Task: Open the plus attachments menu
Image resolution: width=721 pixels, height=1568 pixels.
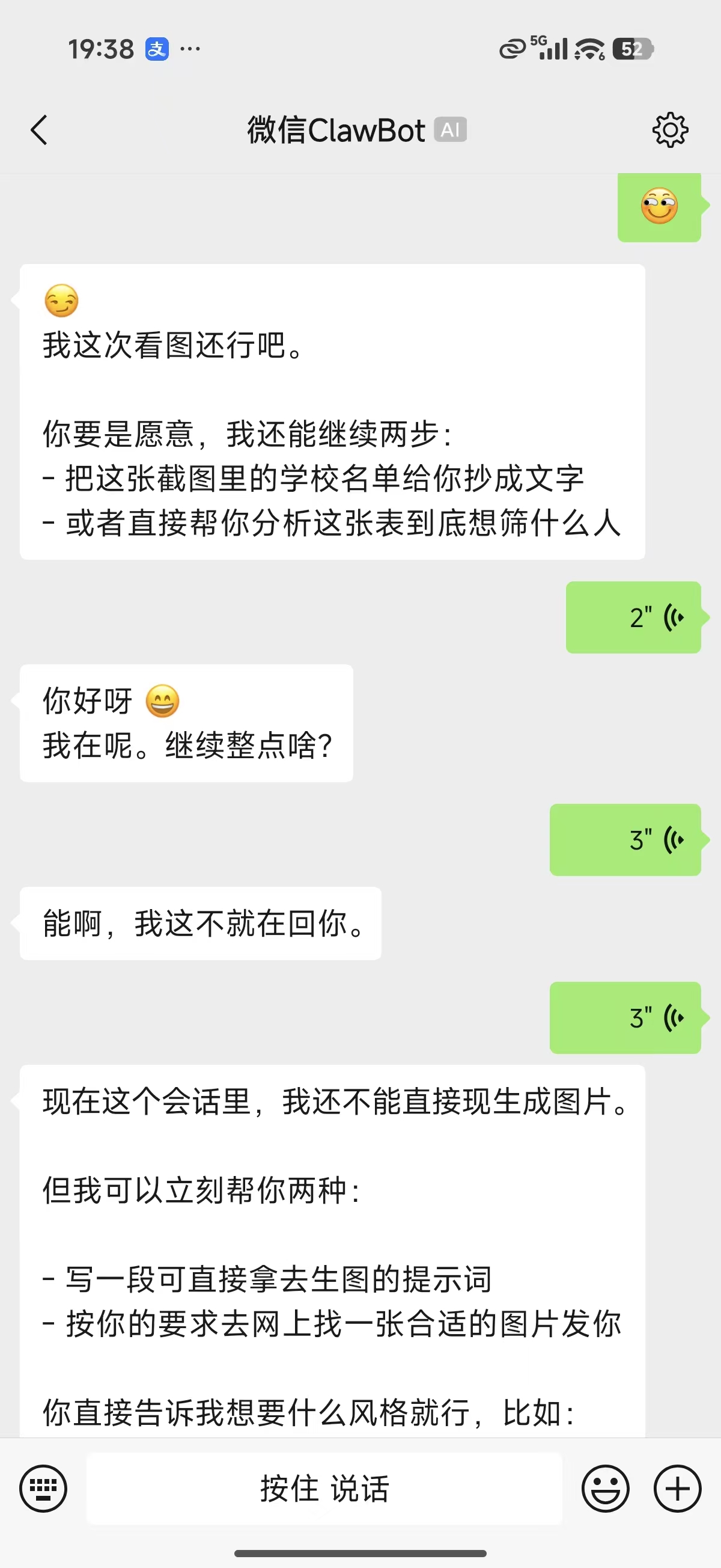Action: (x=677, y=1488)
